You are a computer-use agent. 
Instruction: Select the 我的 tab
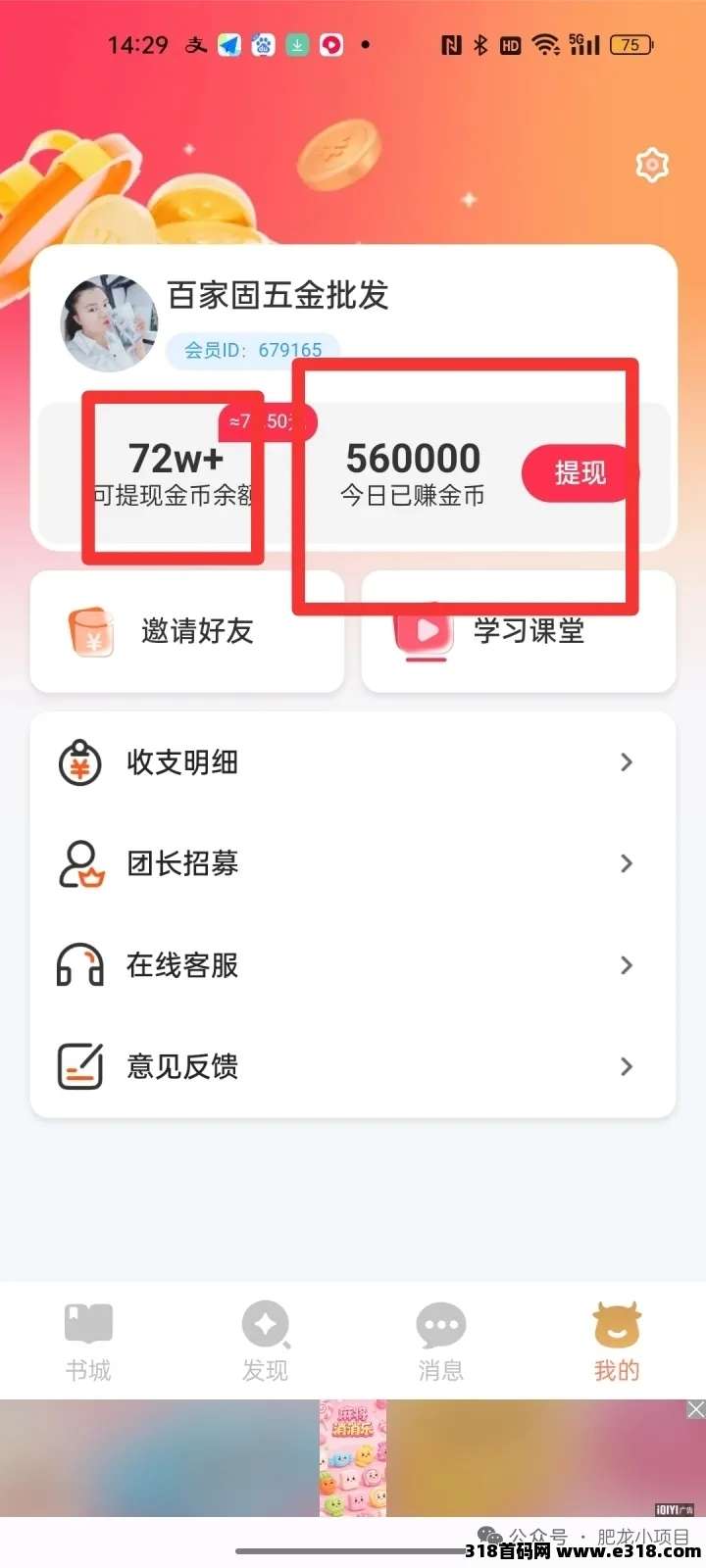[617, 1343]
